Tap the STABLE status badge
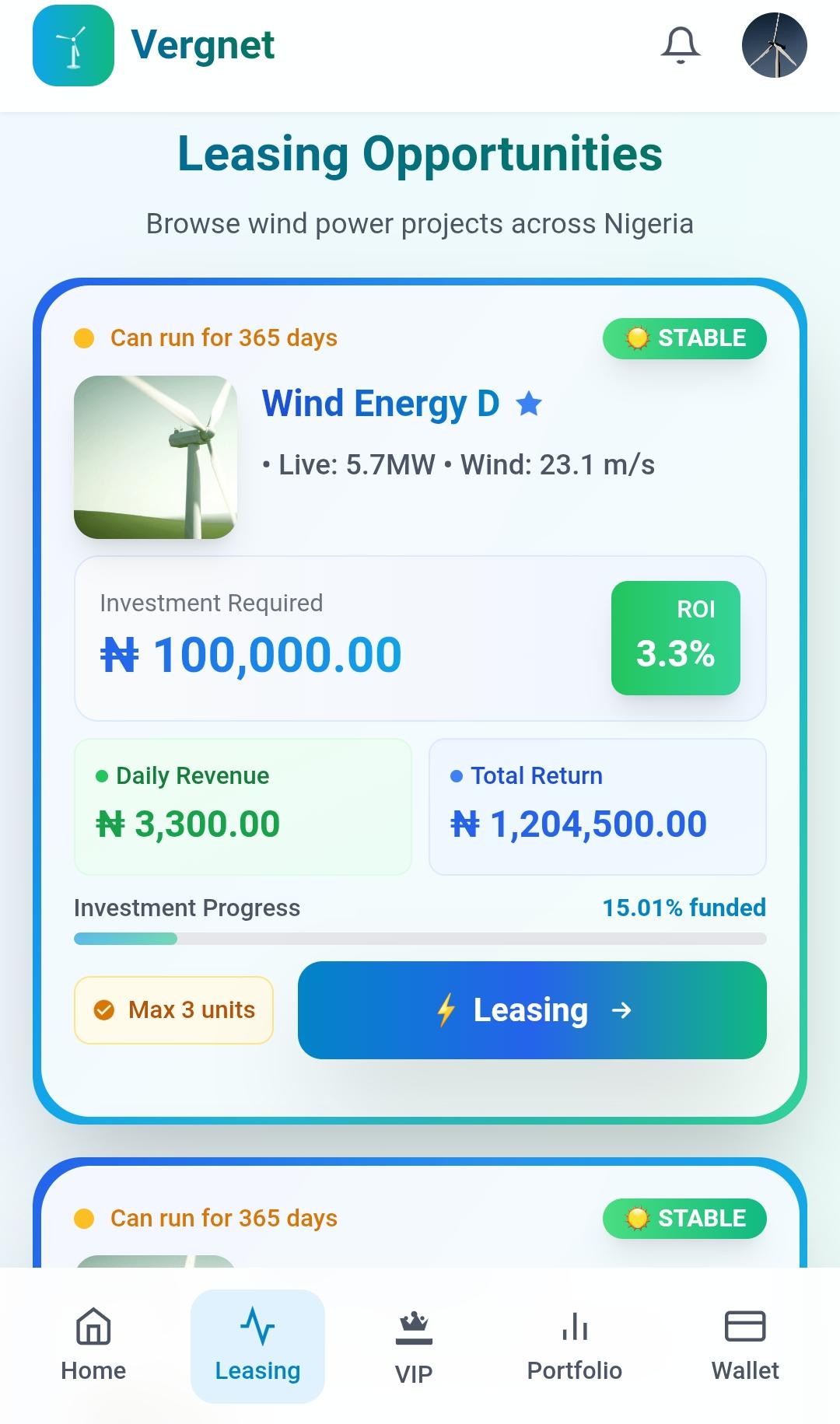This screenshot has height=1424, width=840. (x=684, y=338)
